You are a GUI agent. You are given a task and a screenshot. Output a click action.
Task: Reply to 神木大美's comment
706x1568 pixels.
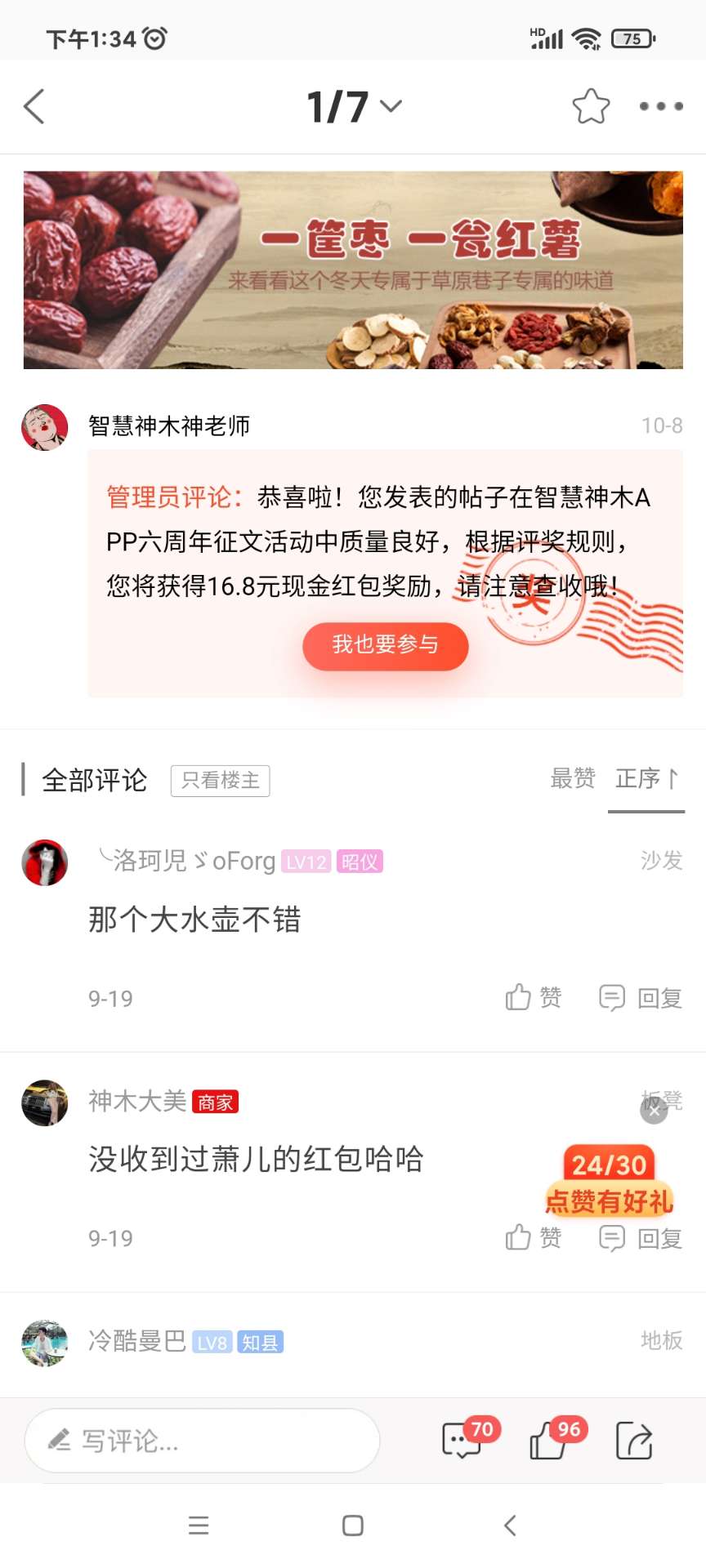click(641, 1238)
